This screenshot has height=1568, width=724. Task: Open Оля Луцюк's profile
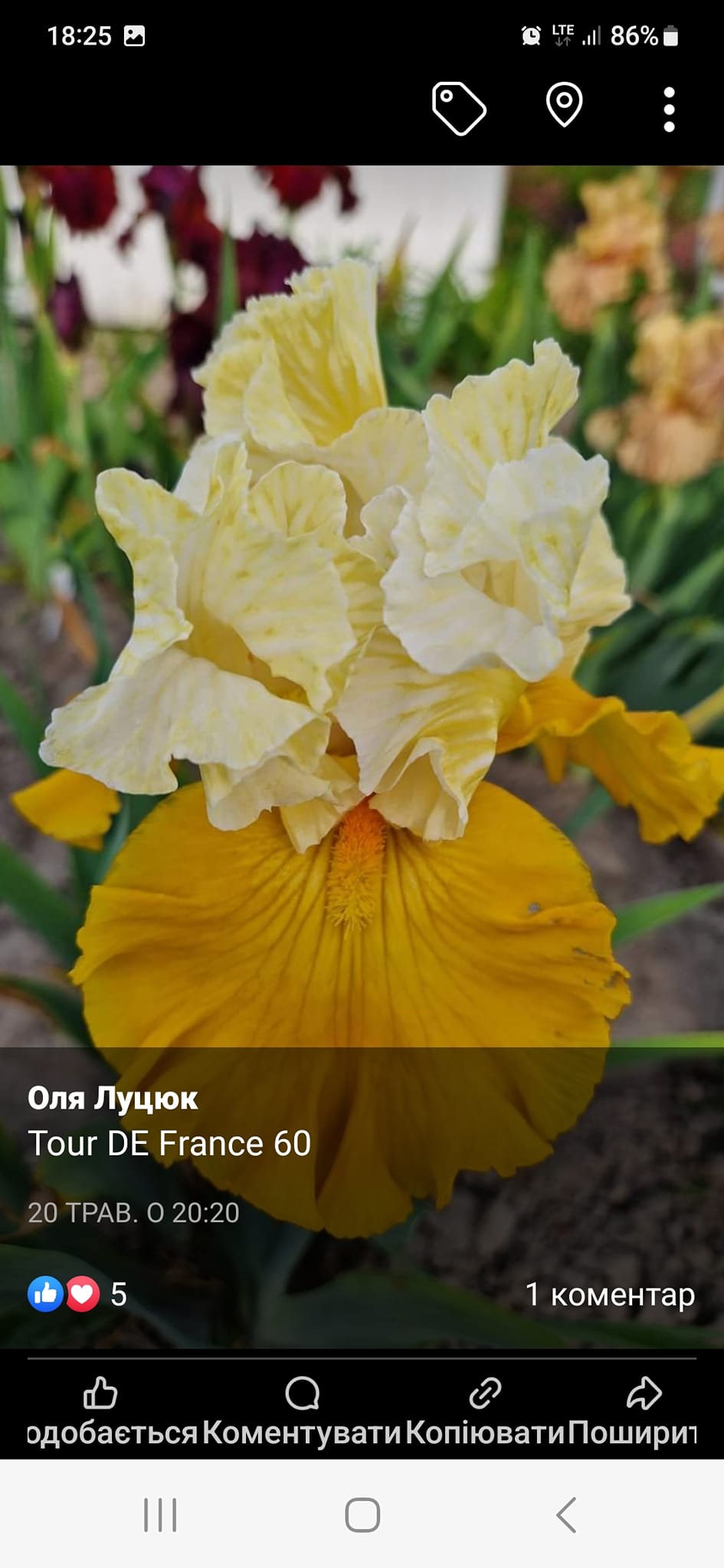coord(113,1098)
